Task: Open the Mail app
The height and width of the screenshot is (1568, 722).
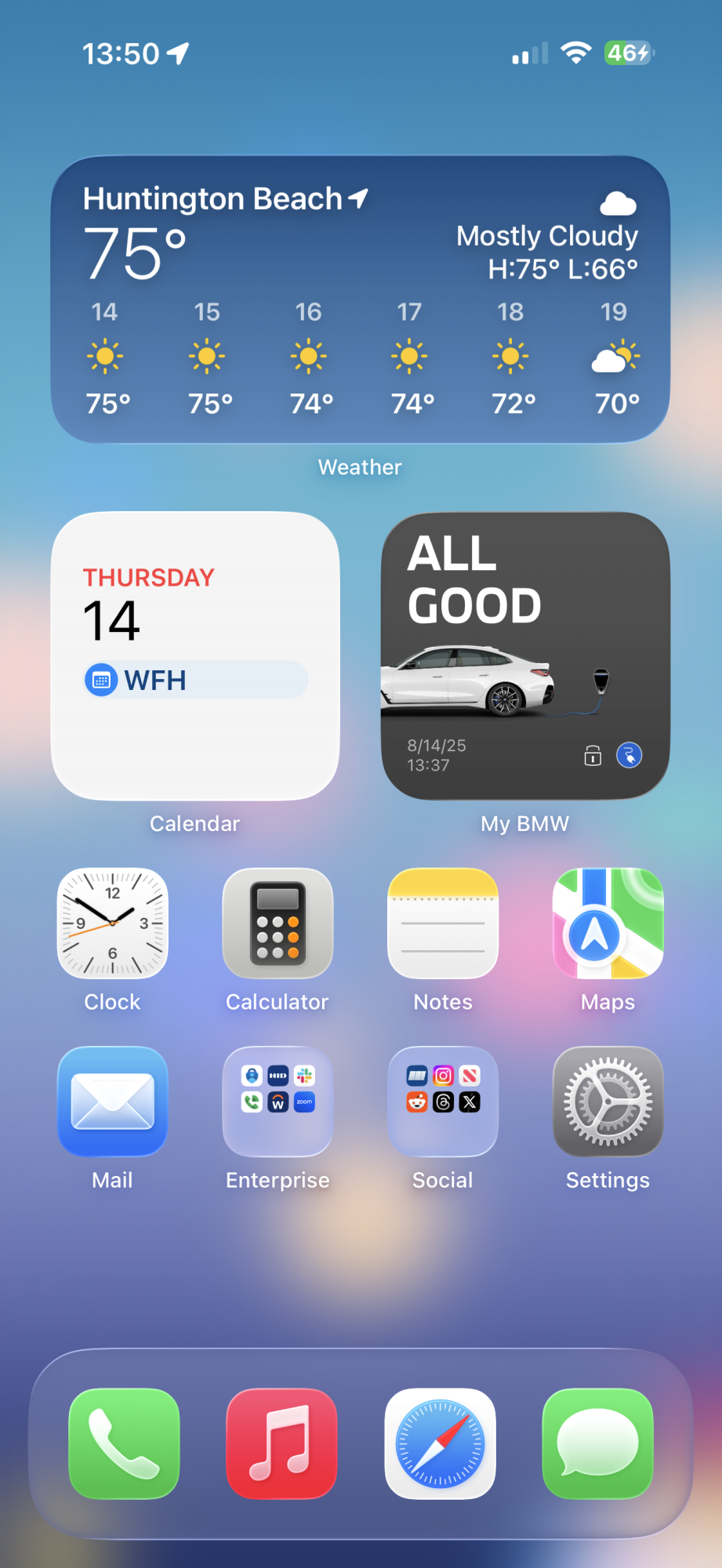Action: pyautogui.click(x=113, y=1102)
